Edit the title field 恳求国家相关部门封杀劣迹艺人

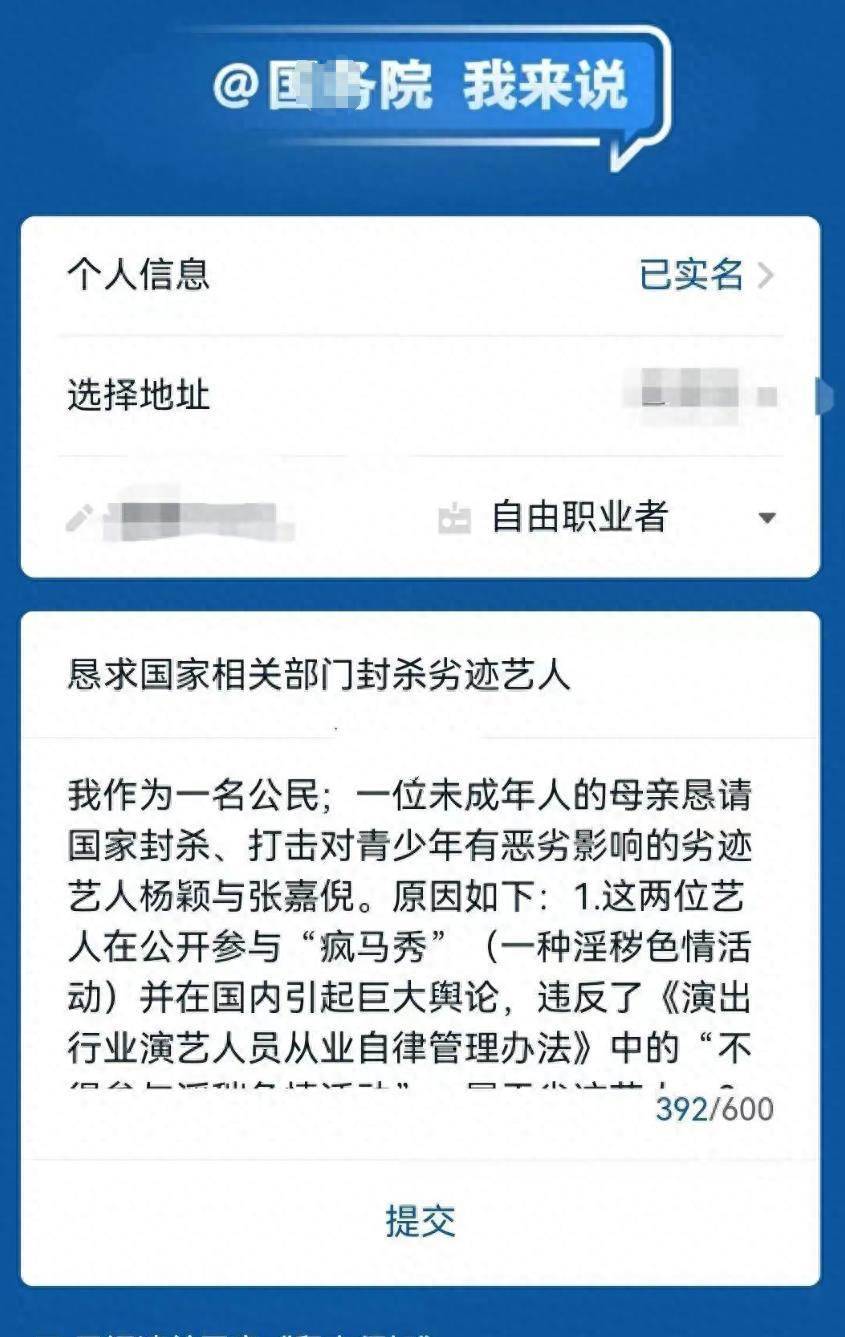(x=318, y=675)
